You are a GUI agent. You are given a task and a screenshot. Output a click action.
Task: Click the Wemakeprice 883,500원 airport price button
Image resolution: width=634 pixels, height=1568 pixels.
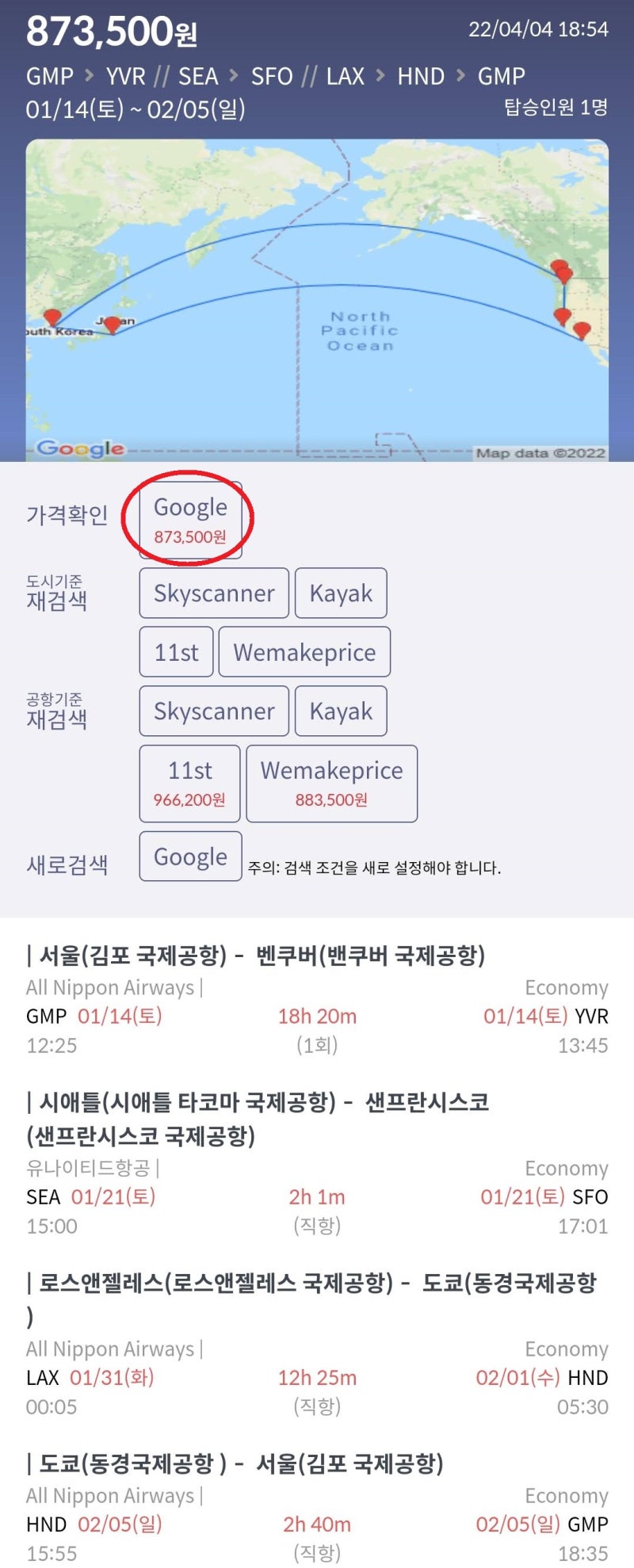[x=331, y=783]
